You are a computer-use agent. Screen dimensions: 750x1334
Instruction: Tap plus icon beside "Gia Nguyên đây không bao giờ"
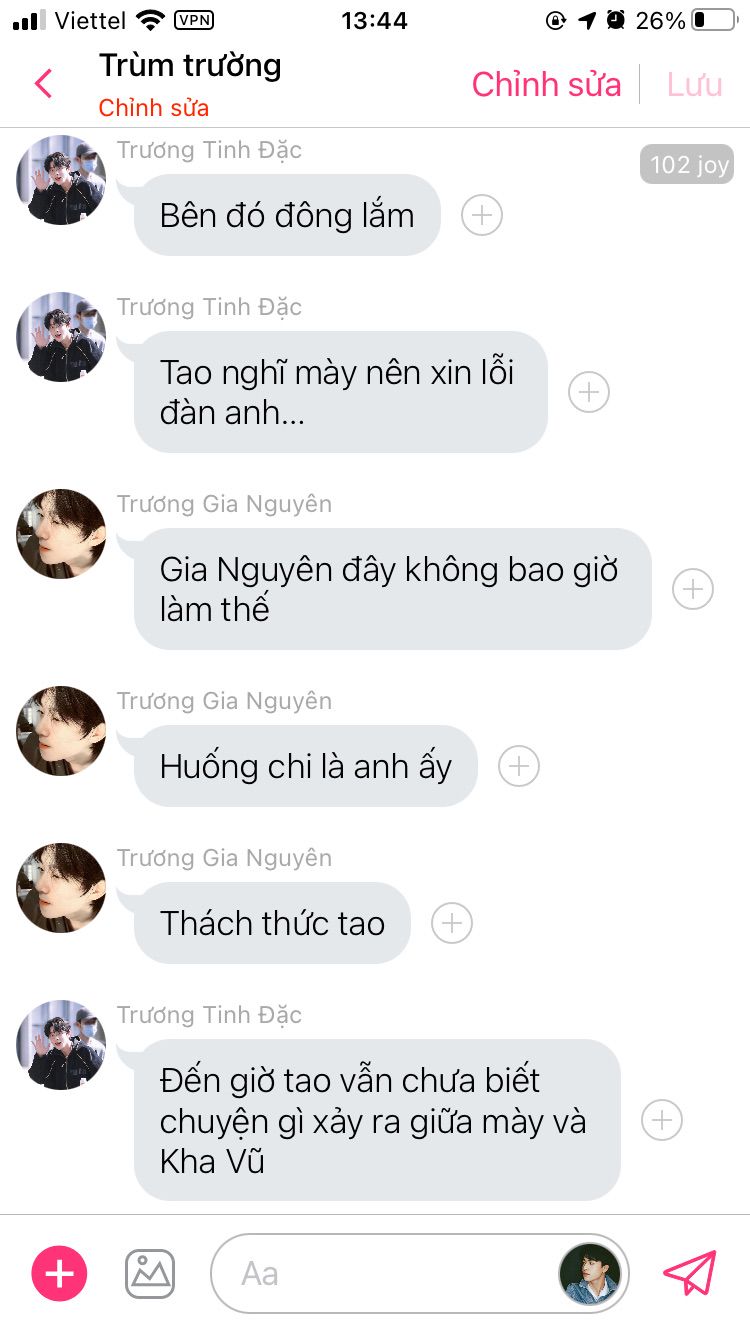coord(693,589)
